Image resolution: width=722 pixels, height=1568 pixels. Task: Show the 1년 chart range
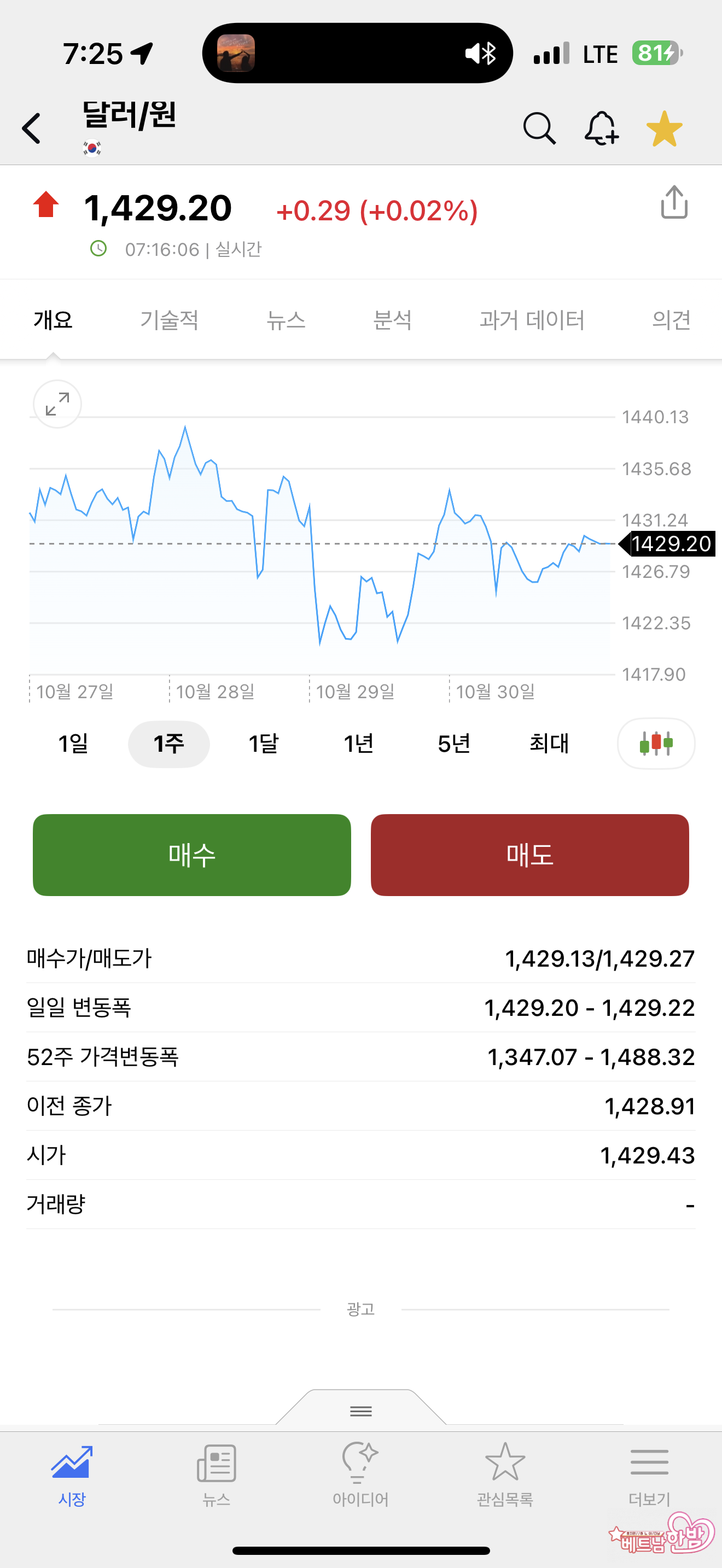(x=359, y=743)
